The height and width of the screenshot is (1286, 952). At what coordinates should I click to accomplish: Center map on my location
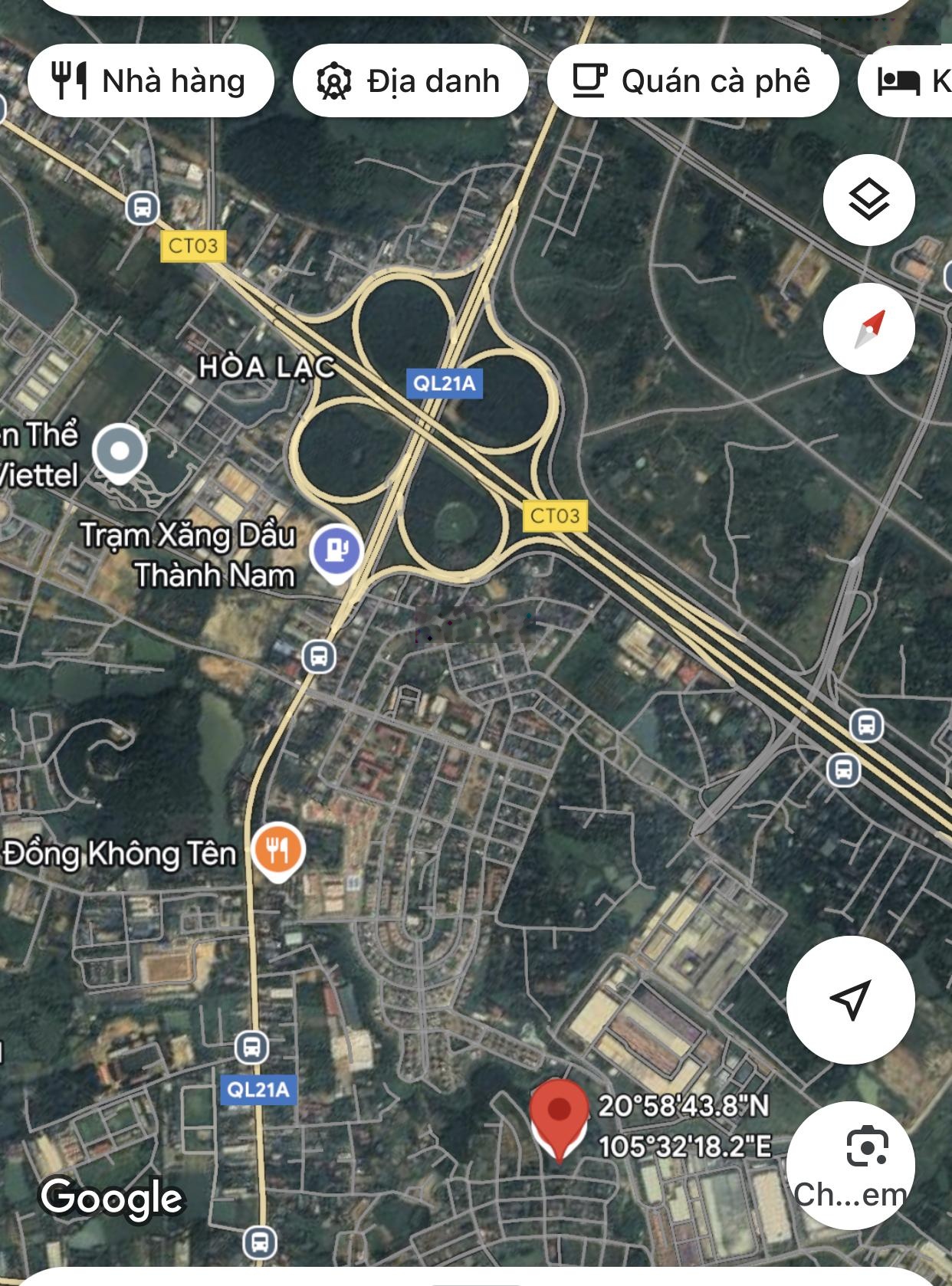point(850,999)
